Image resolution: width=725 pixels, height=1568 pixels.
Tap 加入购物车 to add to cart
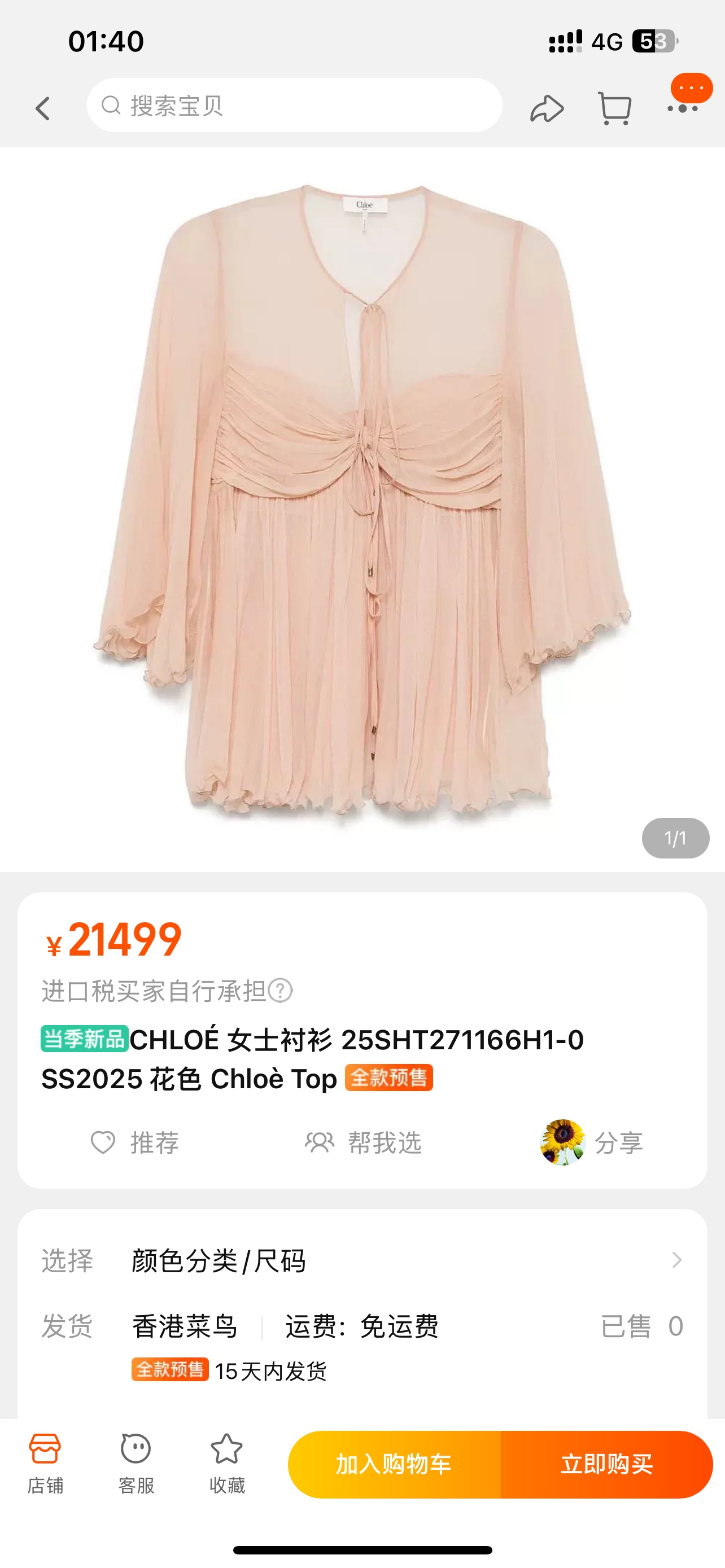[x=394, y=1464]
